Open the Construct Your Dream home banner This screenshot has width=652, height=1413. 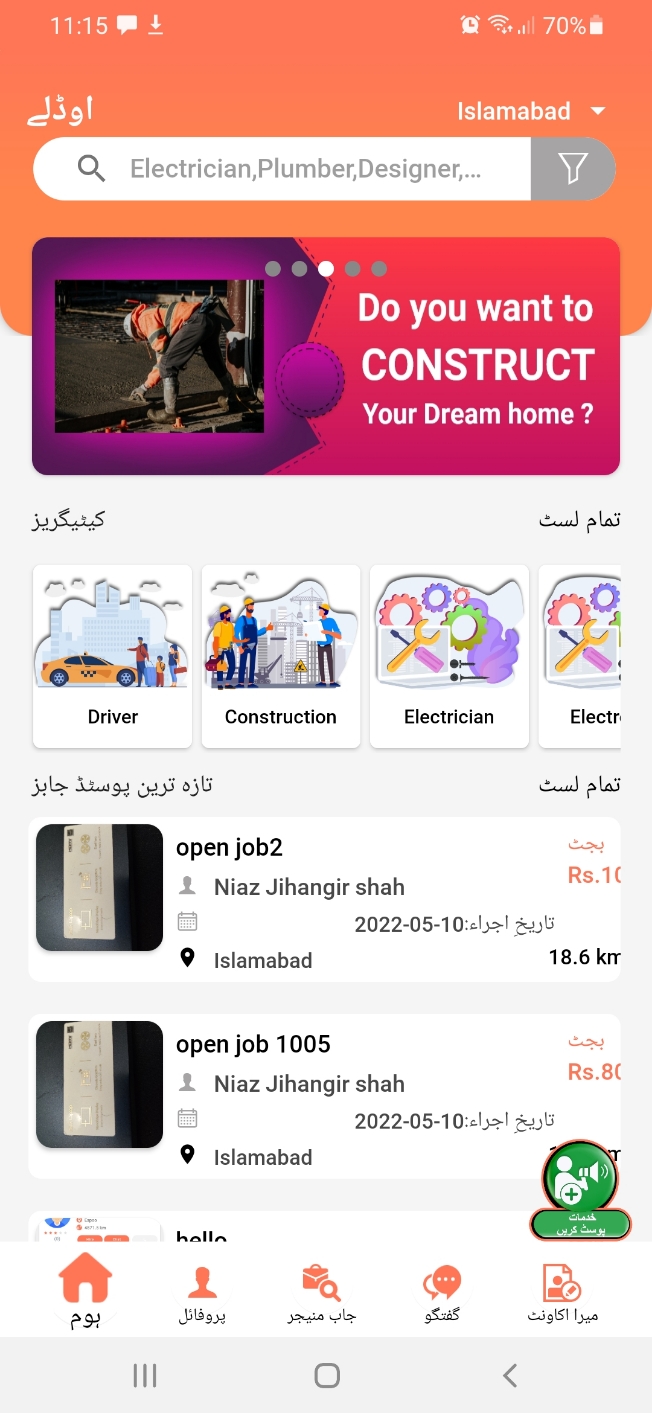tap(326, 356)
